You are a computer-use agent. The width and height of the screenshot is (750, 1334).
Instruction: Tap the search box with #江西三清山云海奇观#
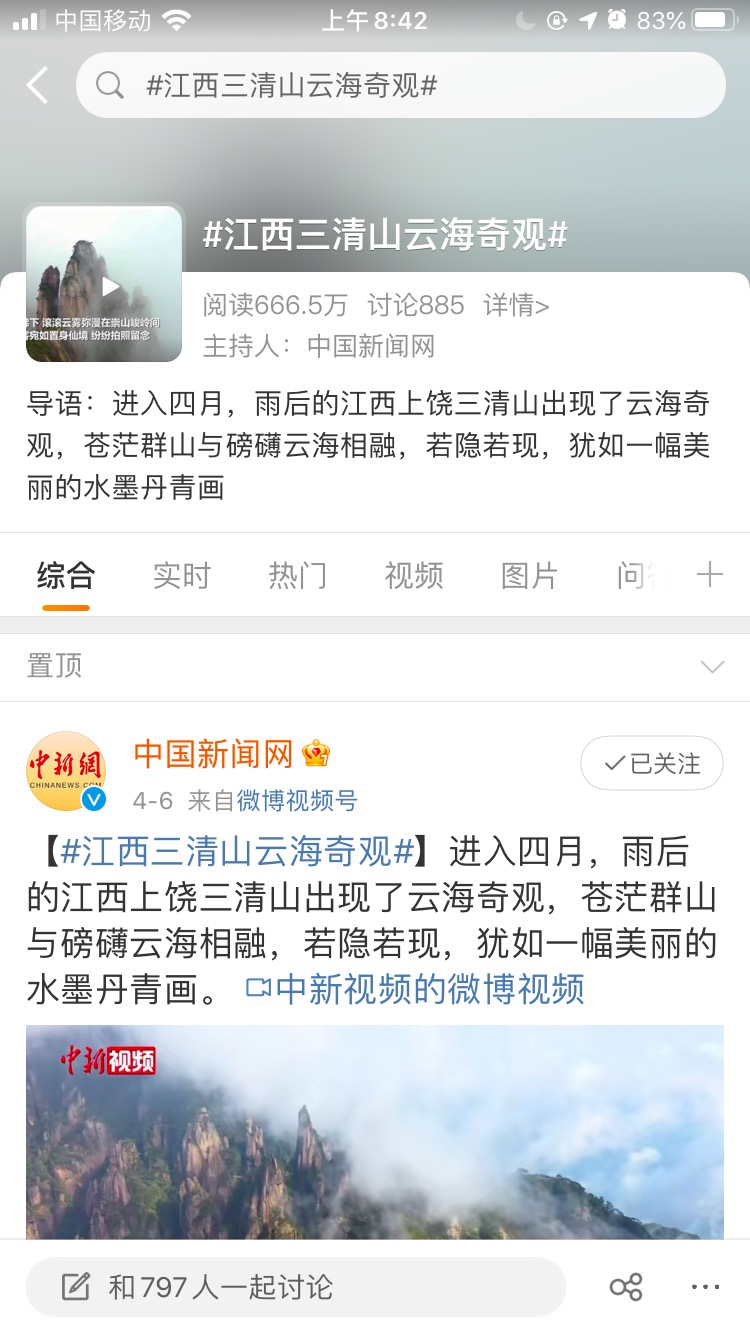400,86
